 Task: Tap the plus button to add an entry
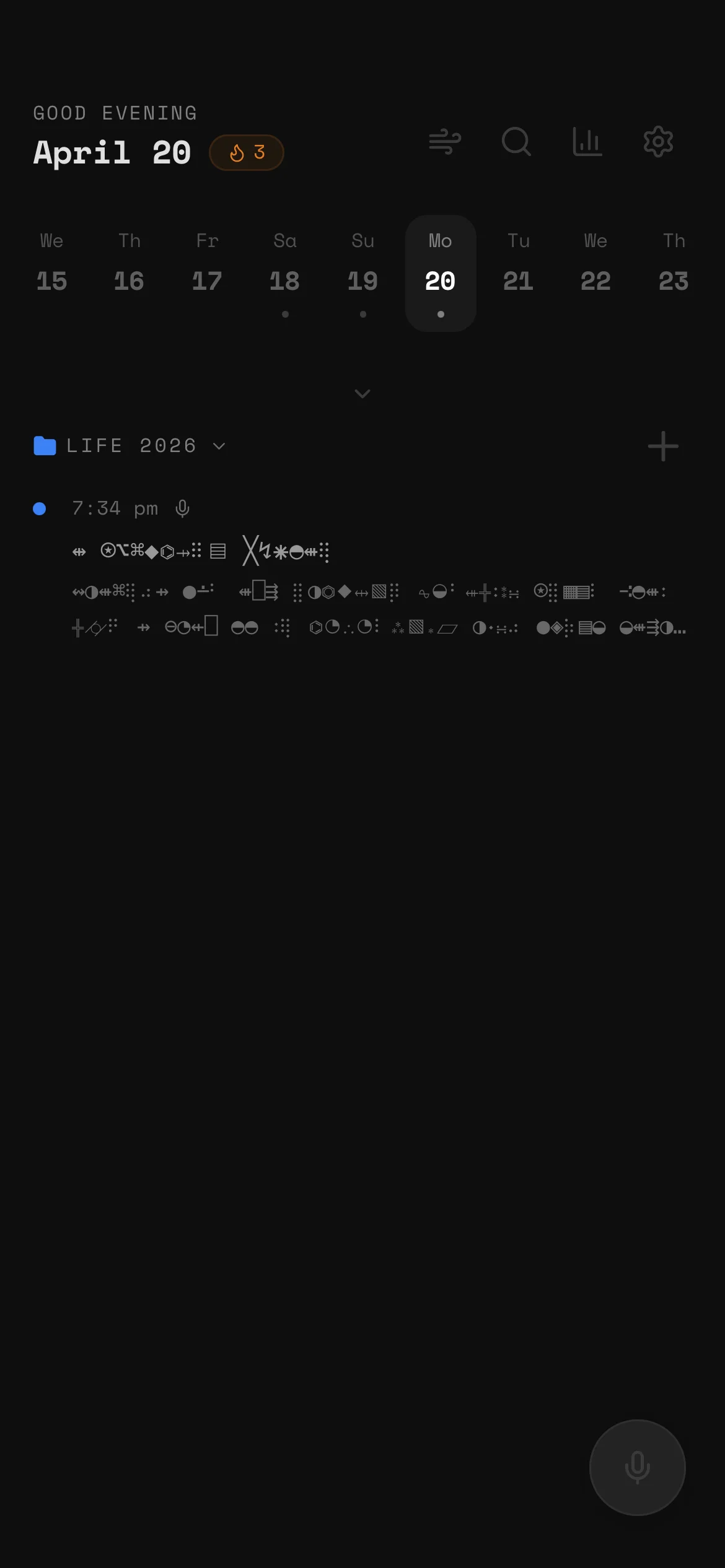pos(663,445)
